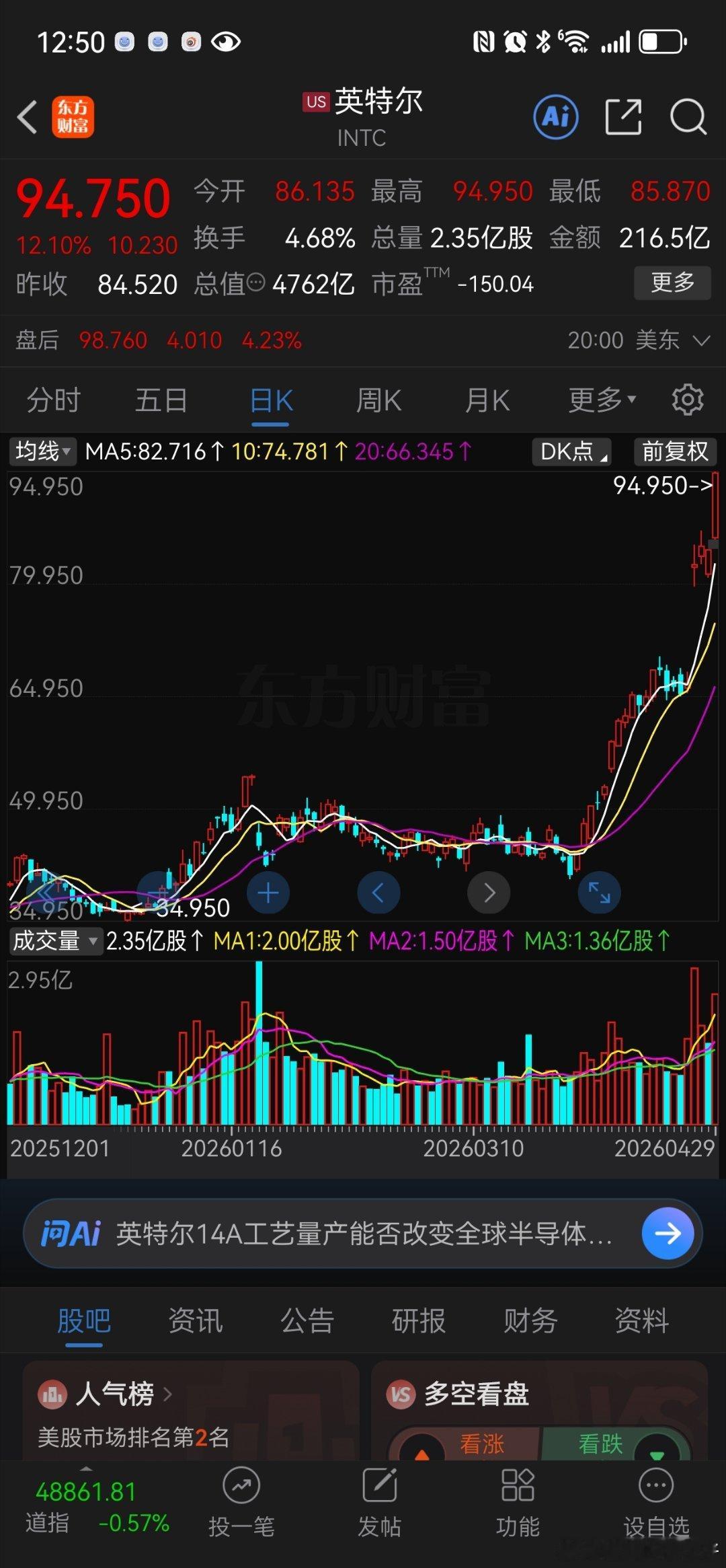Image resolution: width=726 pixels, height=1568 pixels.
Task: Zoom the chart with the plus icon
Action: point(268,893)
